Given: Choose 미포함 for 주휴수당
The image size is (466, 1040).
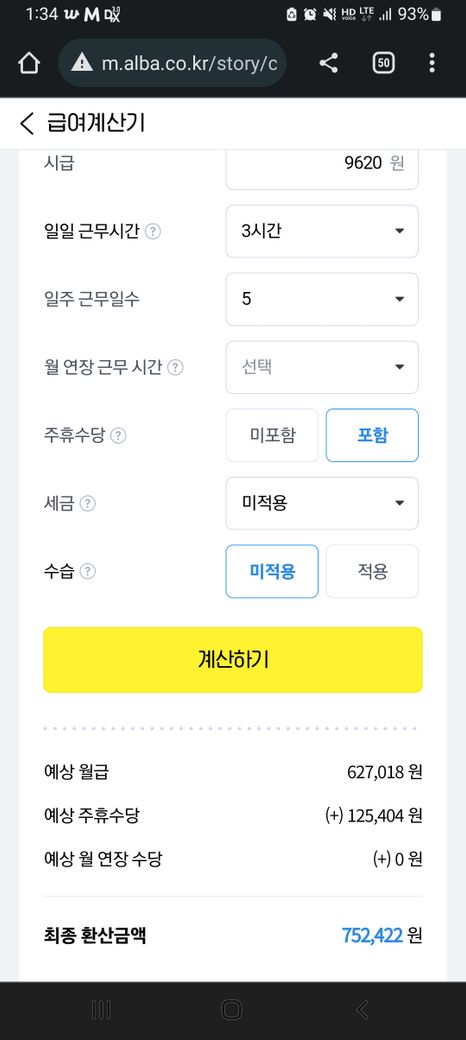Looking at the screenshot, I should (x=272, y=435).
